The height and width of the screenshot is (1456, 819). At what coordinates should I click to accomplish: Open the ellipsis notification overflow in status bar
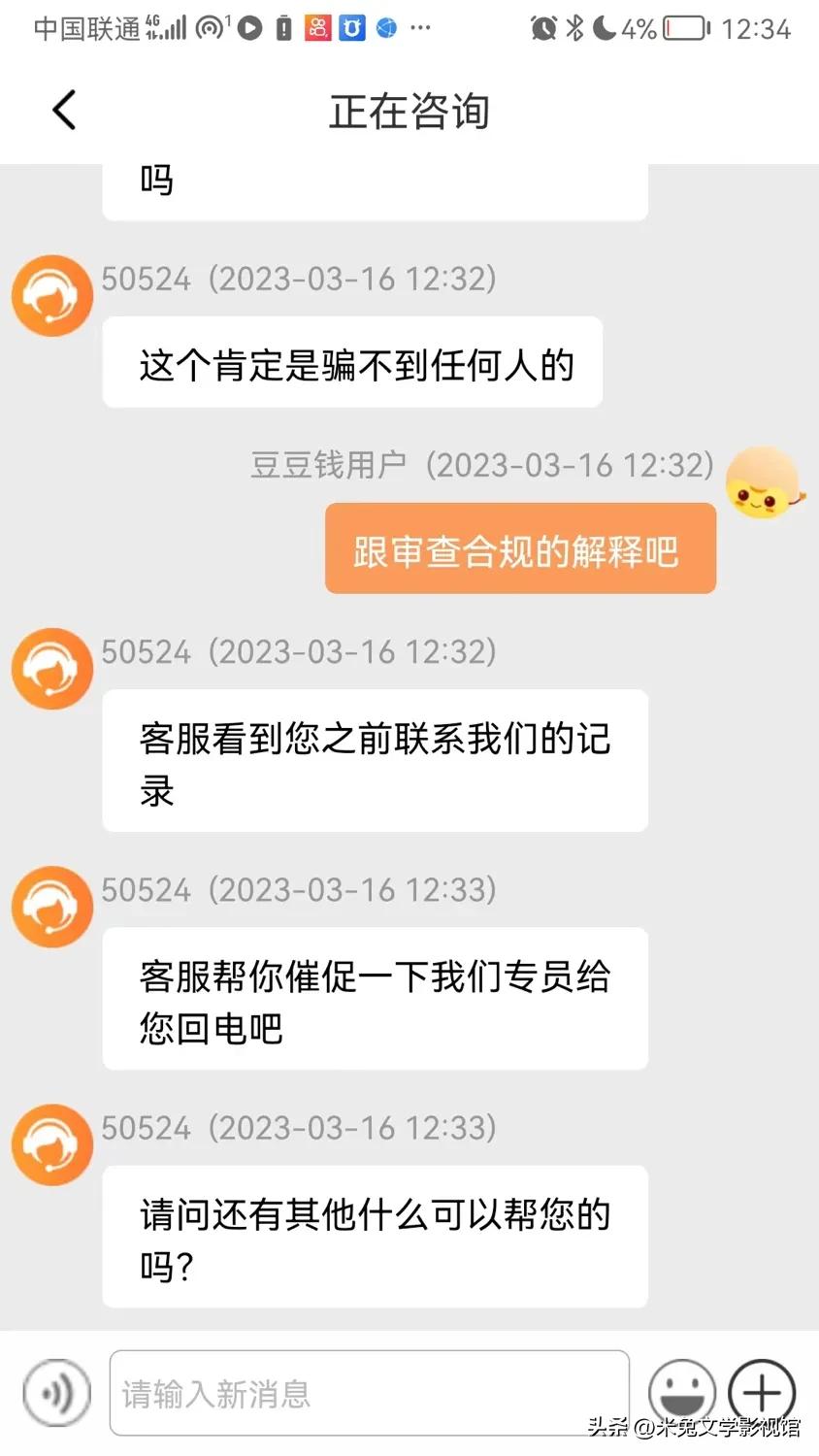[420, 28]
